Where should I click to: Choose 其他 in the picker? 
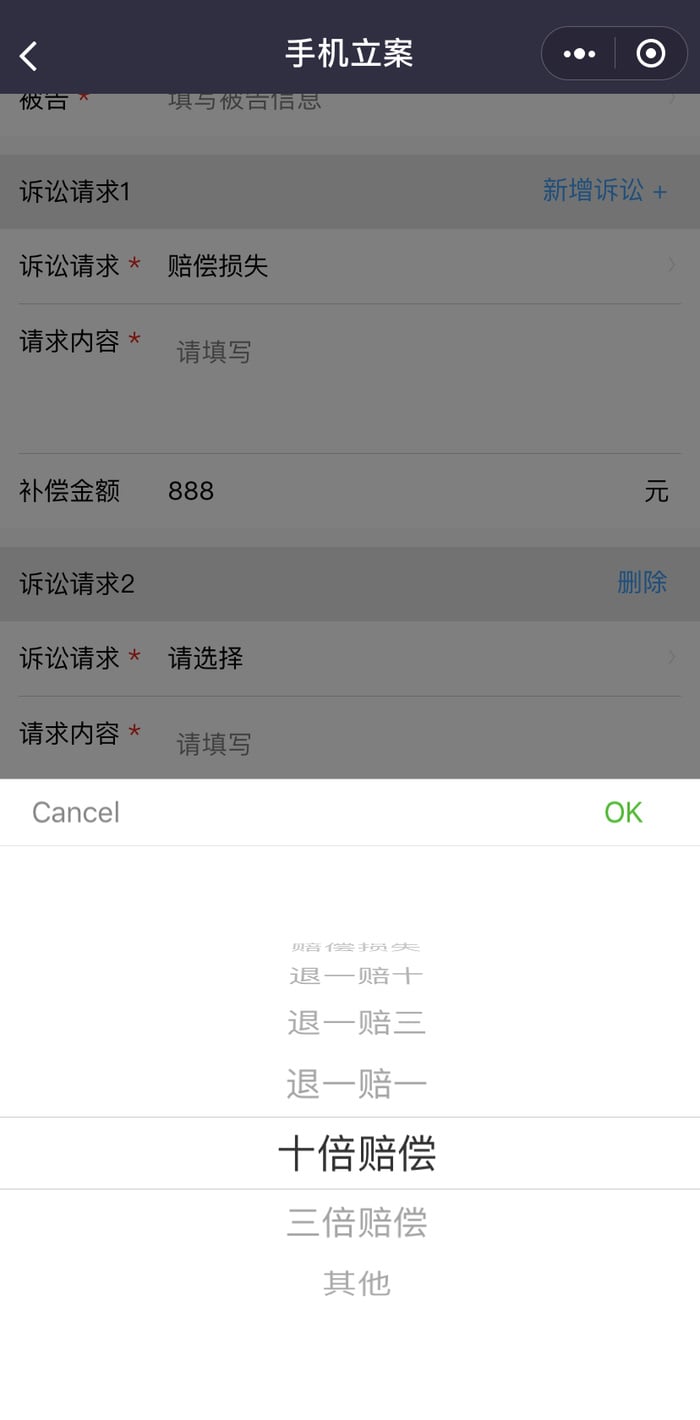tap(356, 1282)
